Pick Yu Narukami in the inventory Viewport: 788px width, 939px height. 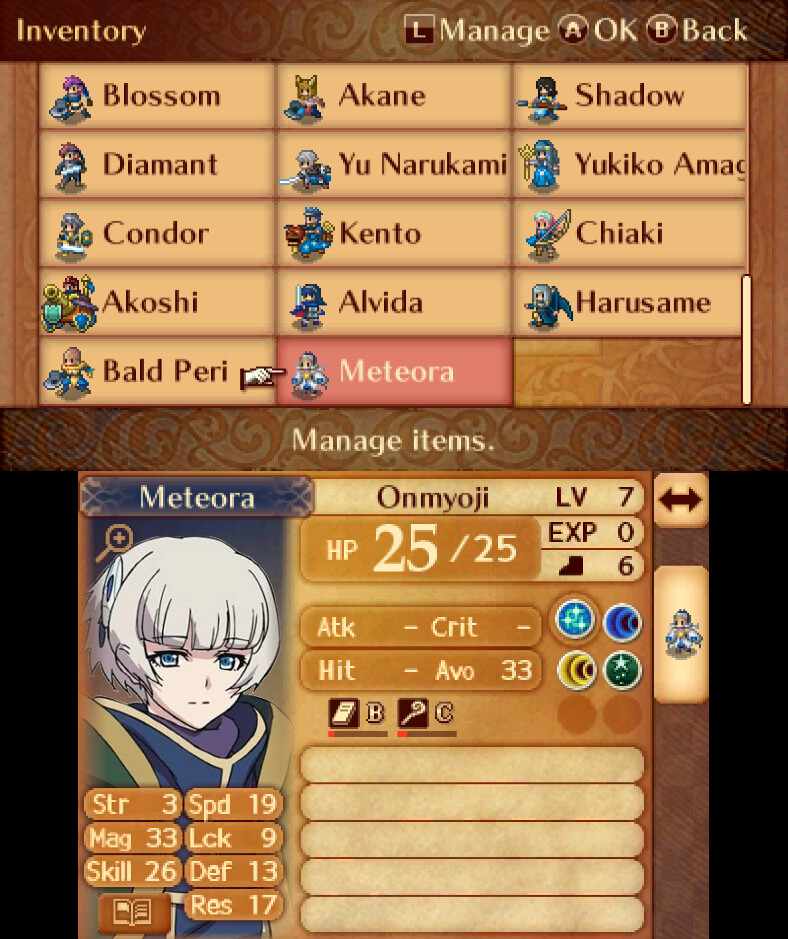[394, 165]
